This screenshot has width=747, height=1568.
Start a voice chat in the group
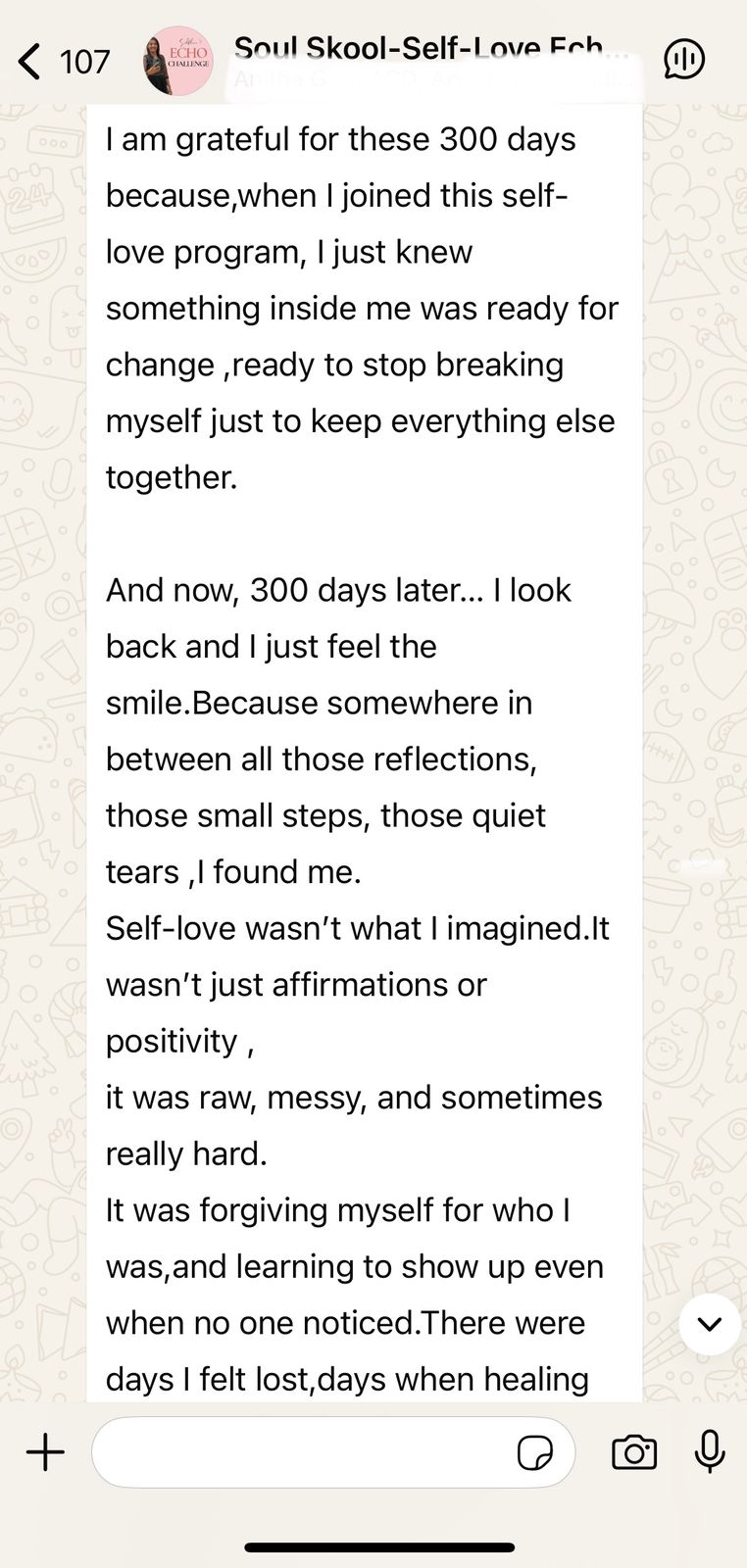pos(683,60)
